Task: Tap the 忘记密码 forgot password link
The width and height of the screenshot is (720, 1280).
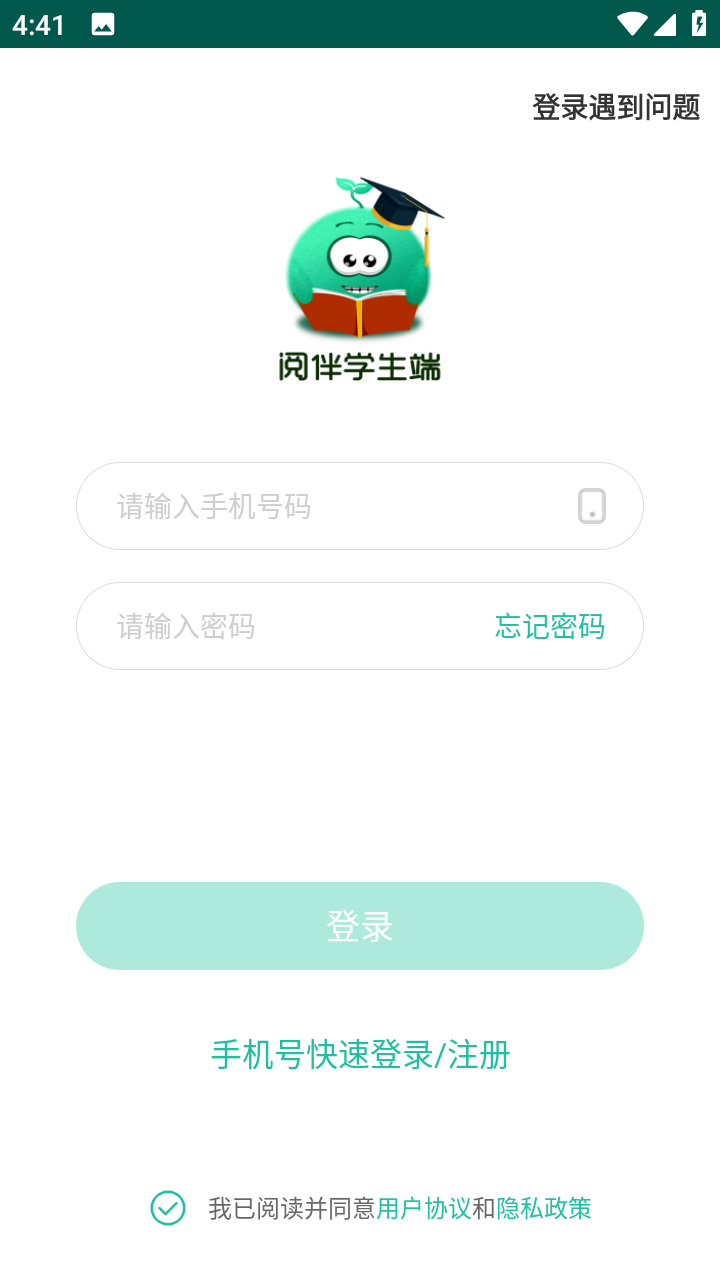Action: click(549, 626)
